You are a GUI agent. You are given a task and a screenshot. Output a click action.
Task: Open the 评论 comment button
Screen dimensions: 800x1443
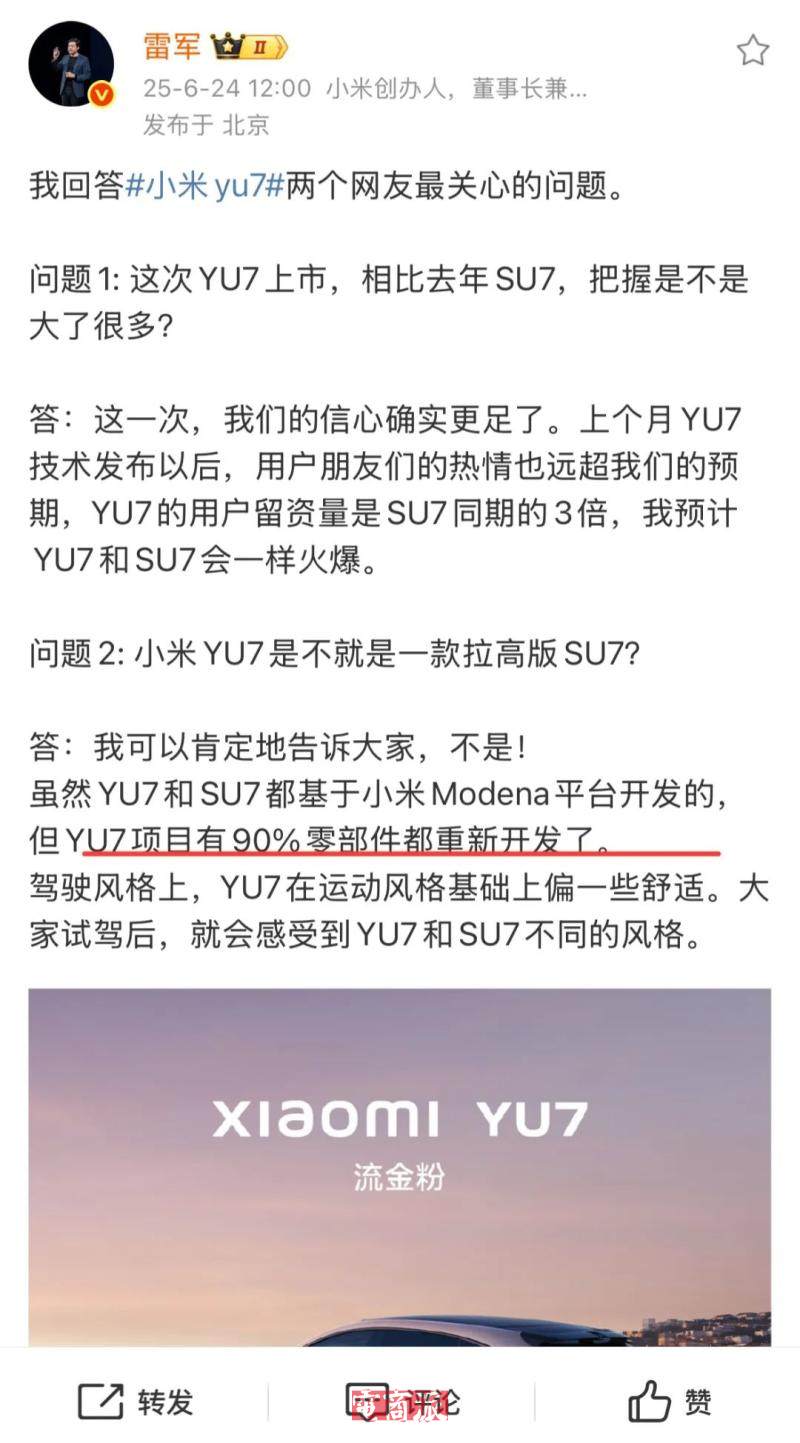(x=400, y=1401)
